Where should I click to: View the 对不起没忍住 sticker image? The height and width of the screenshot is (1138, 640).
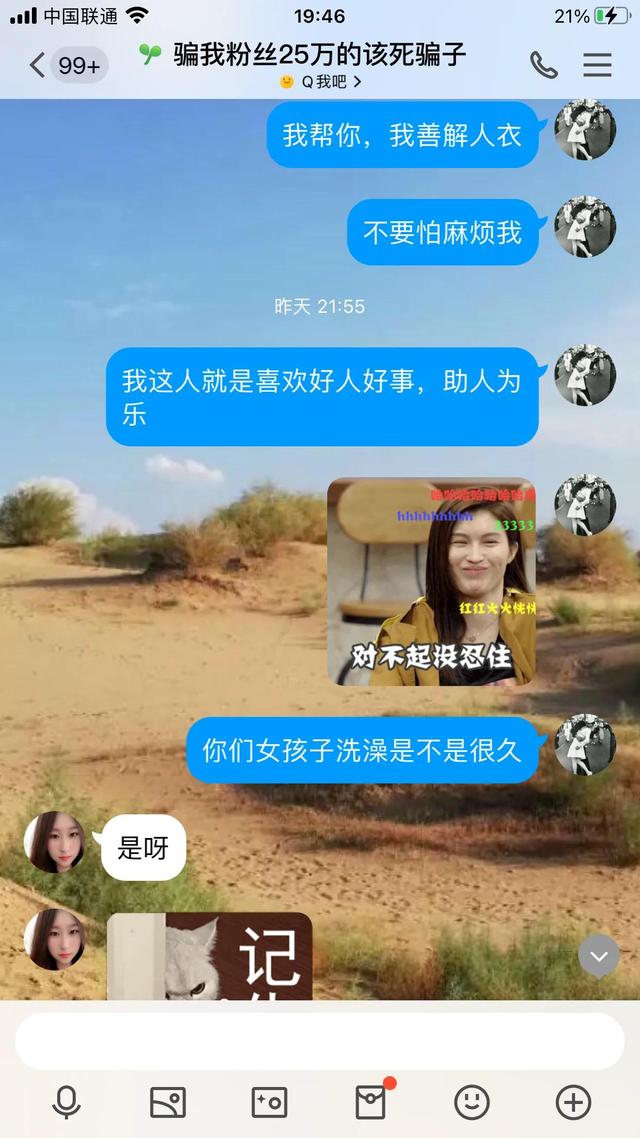(432, 581)
